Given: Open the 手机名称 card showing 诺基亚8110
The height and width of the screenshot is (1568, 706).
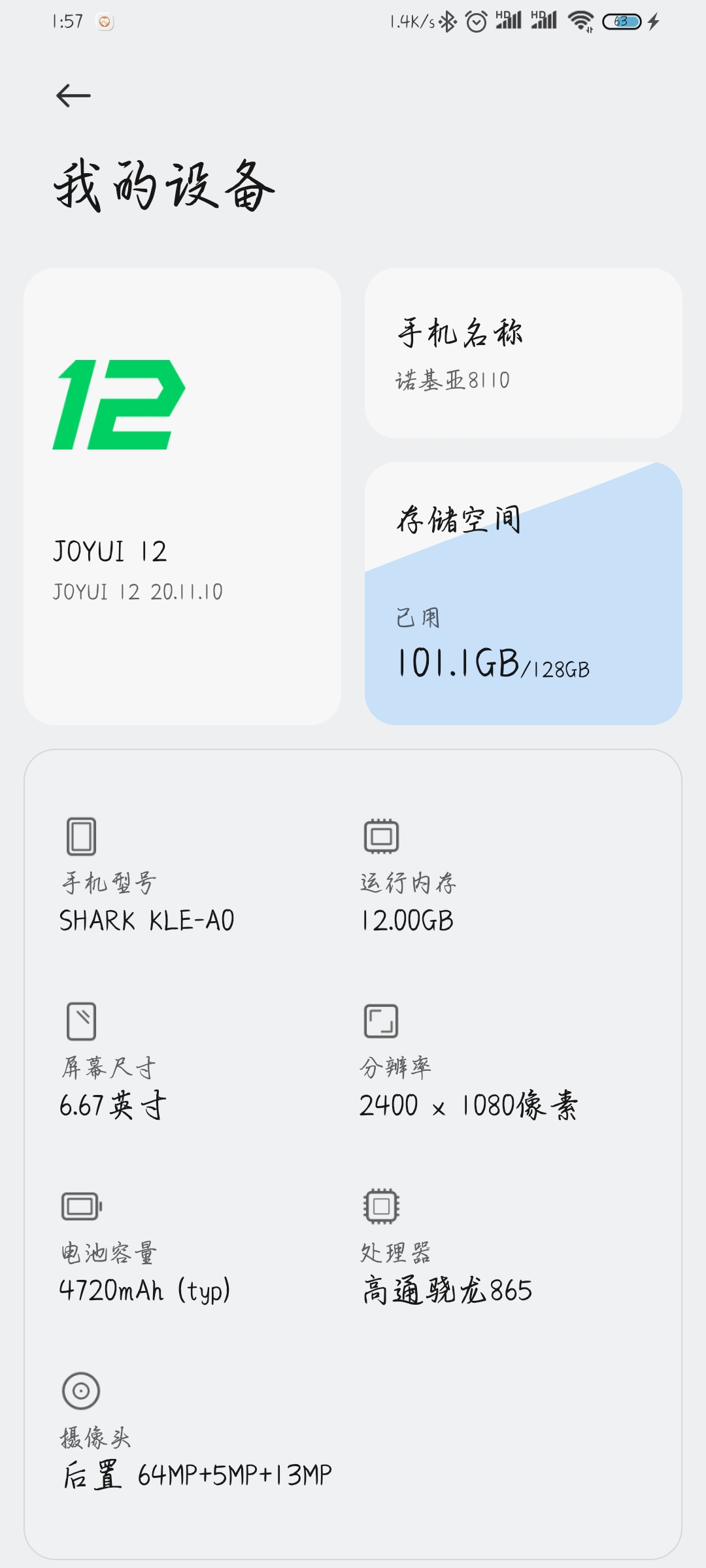Looking at the screenshot, I should (524, 353).
